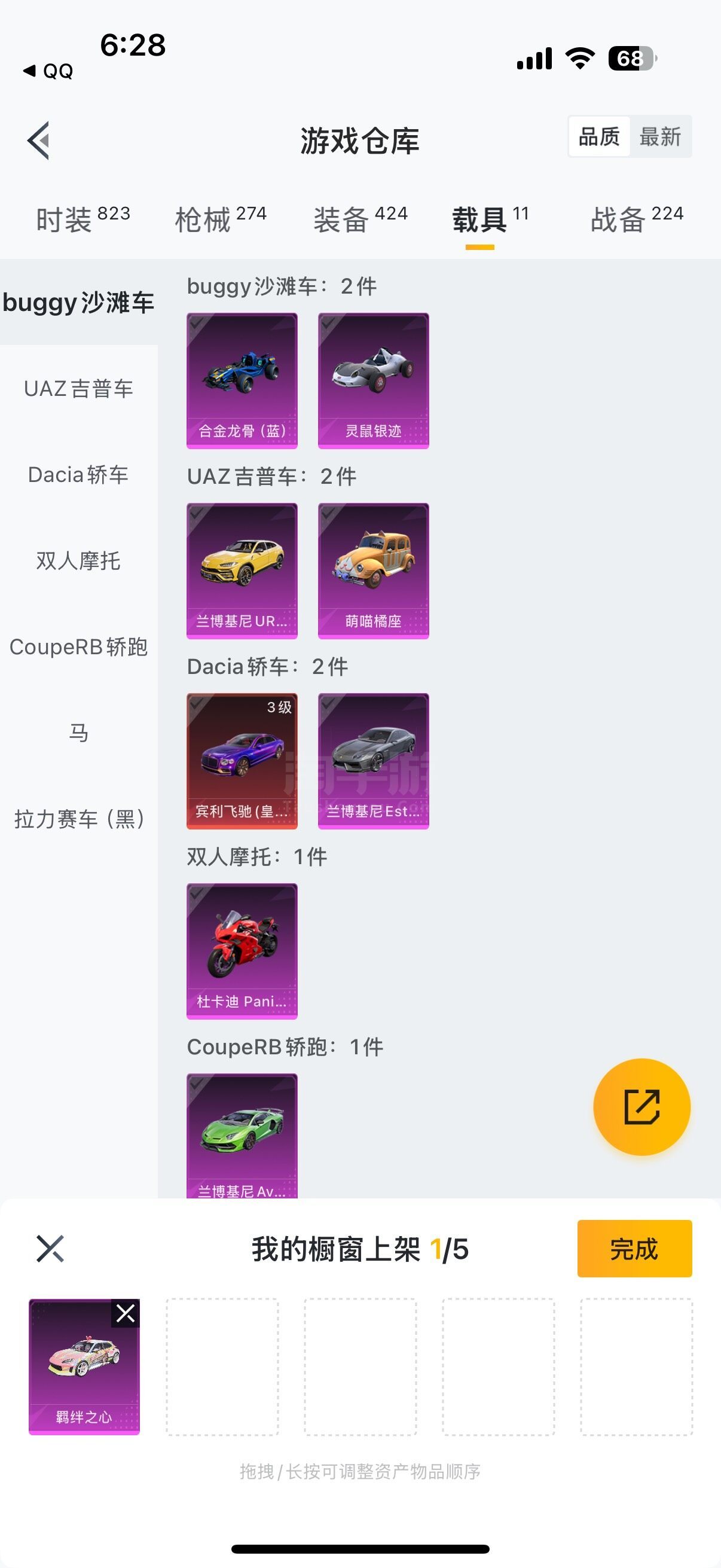Switch to 战备 tab
The height and width of the screenshot is (1568, 721).
pos(637,219)
